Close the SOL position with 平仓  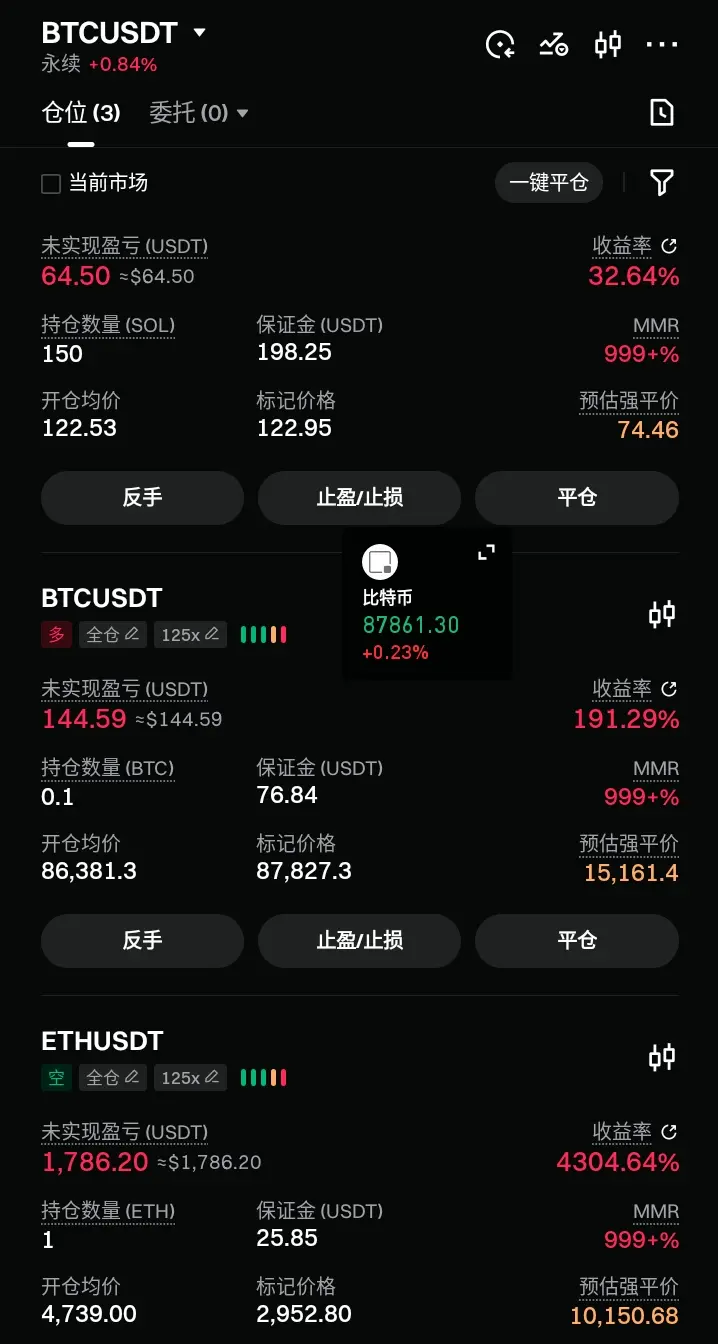coord(576,498)
